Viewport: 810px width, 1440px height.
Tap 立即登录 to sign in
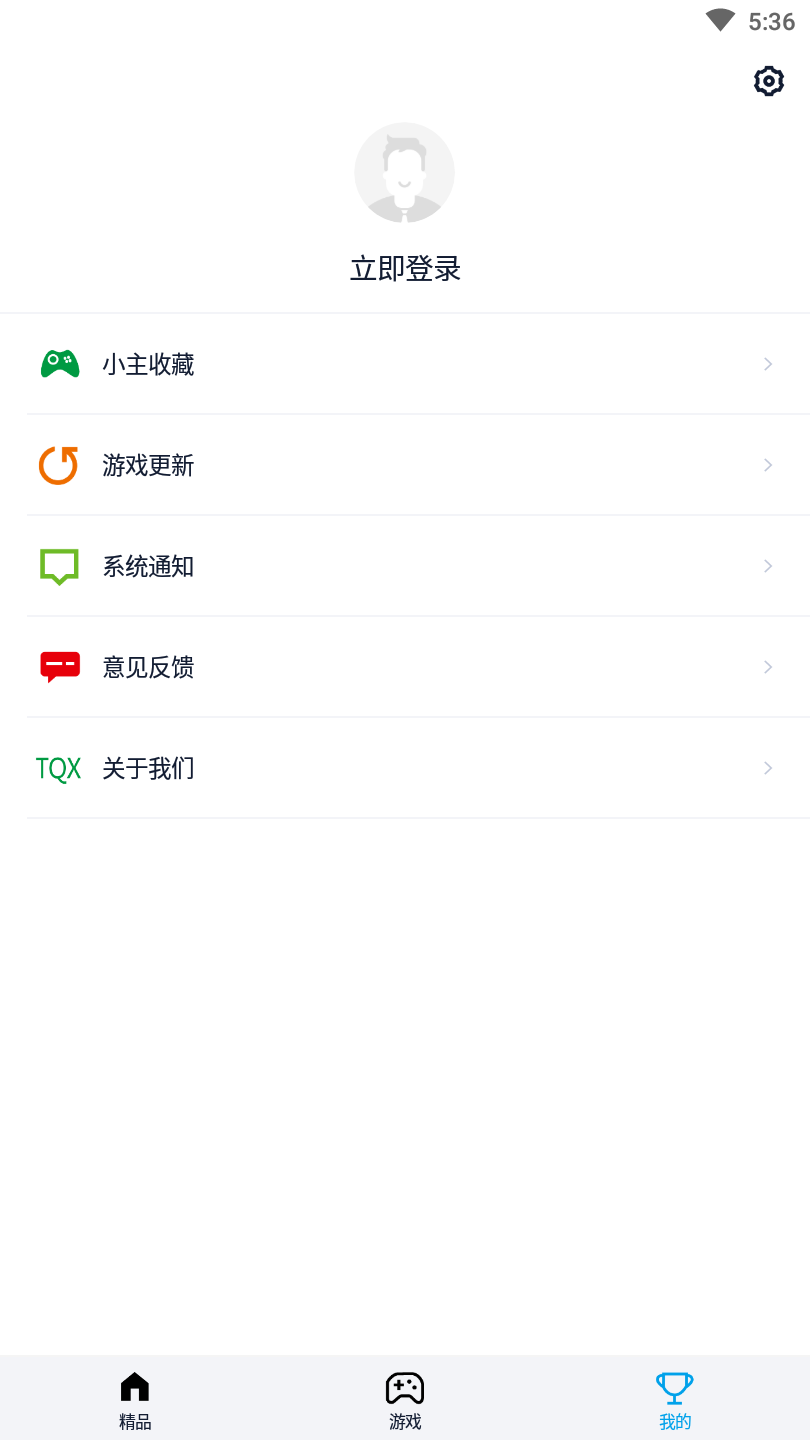(405, 269)
